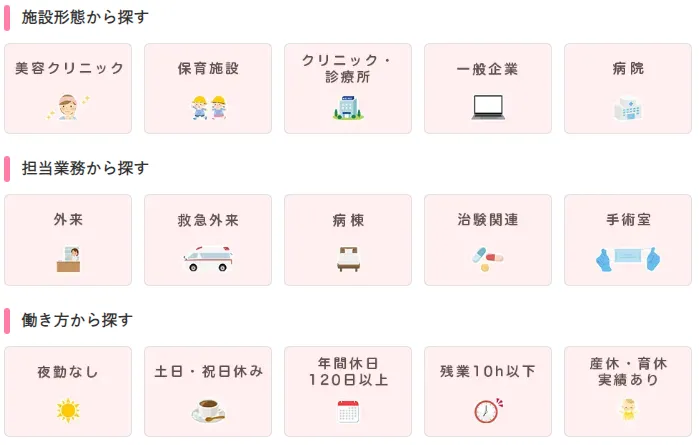Select the 救急外来 card
Image resolution: width=699 pixels, height=445 pixels.
[208, 240]
